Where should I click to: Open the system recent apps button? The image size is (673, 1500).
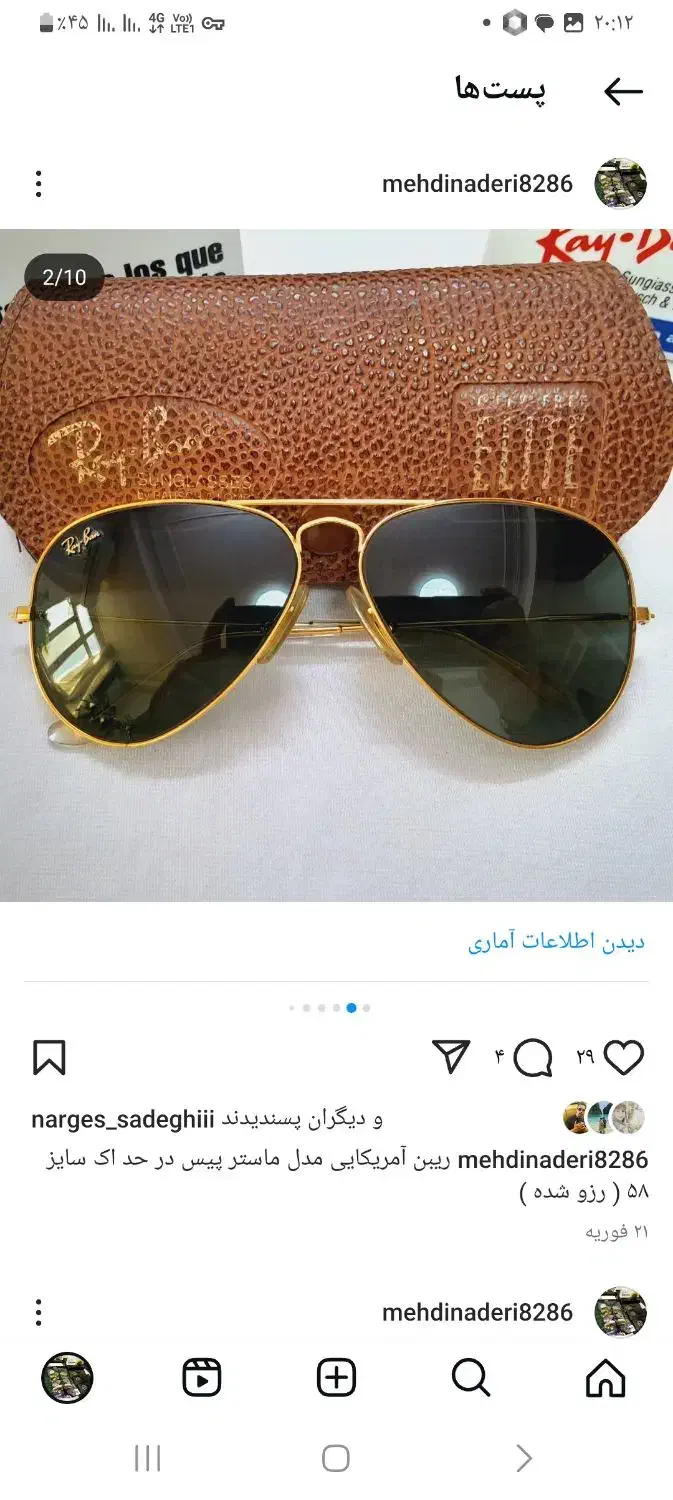tap(147, 1459)
